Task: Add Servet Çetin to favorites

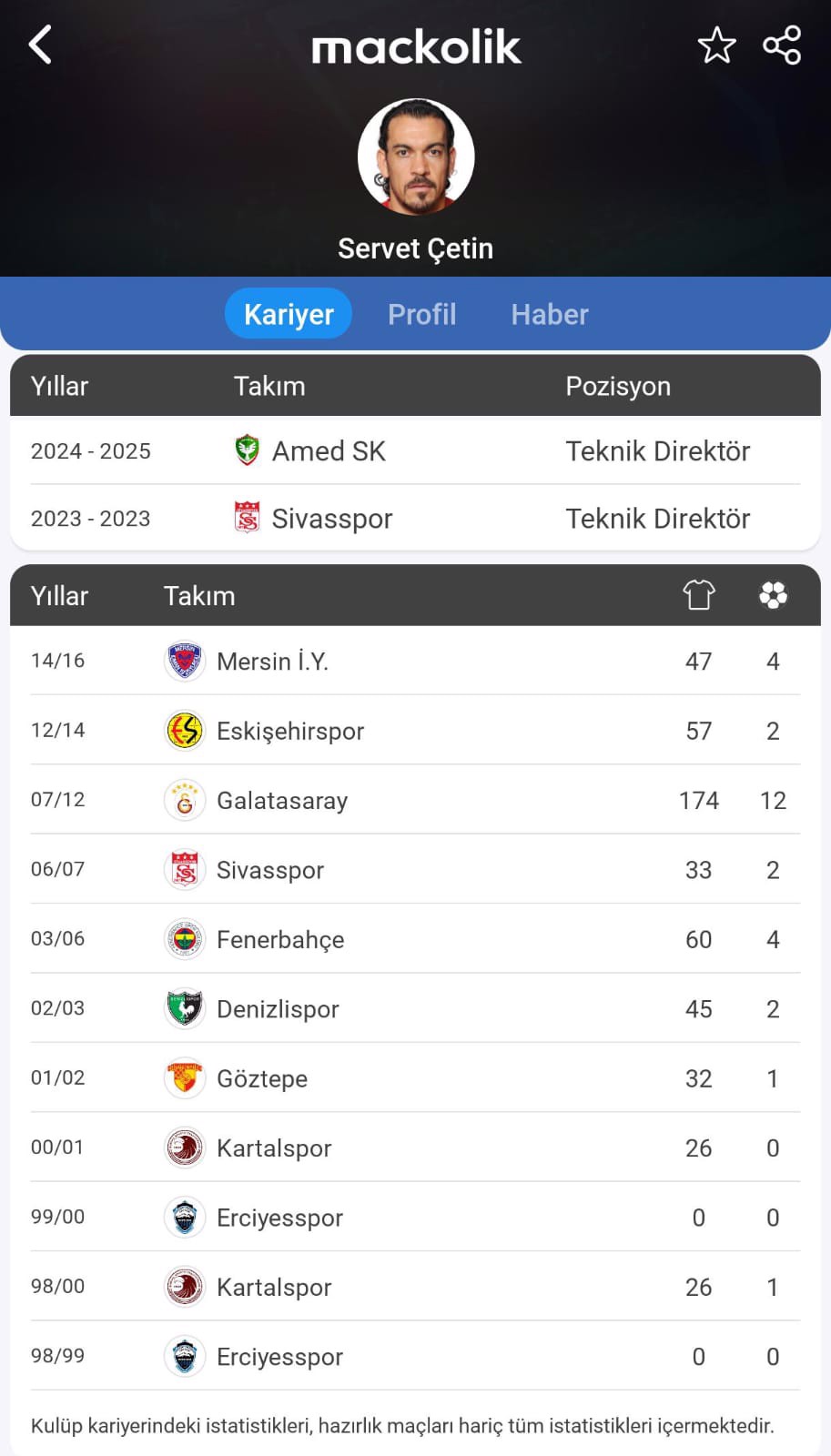Action: [x=716, y=45]
